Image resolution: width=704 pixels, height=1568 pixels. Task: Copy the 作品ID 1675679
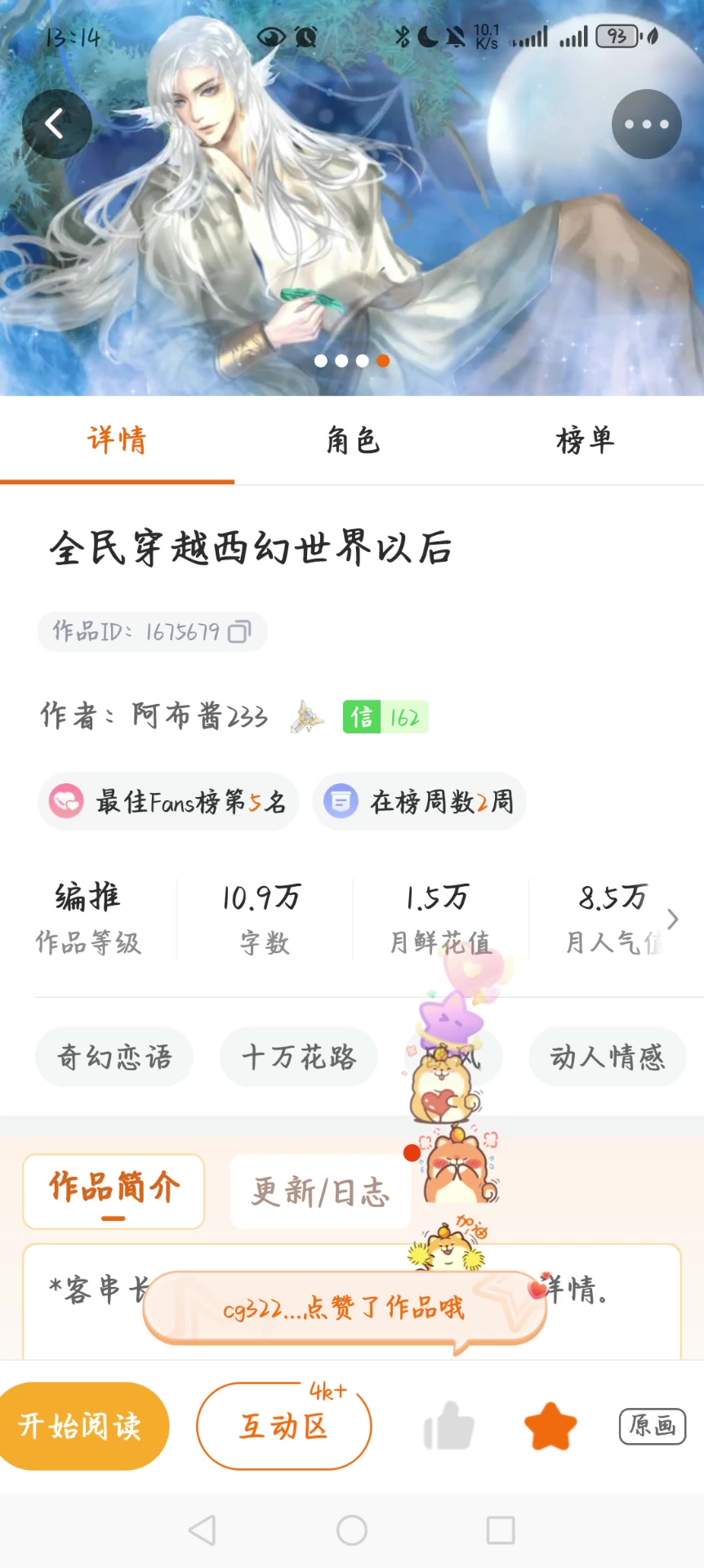(x=239, y=632)
